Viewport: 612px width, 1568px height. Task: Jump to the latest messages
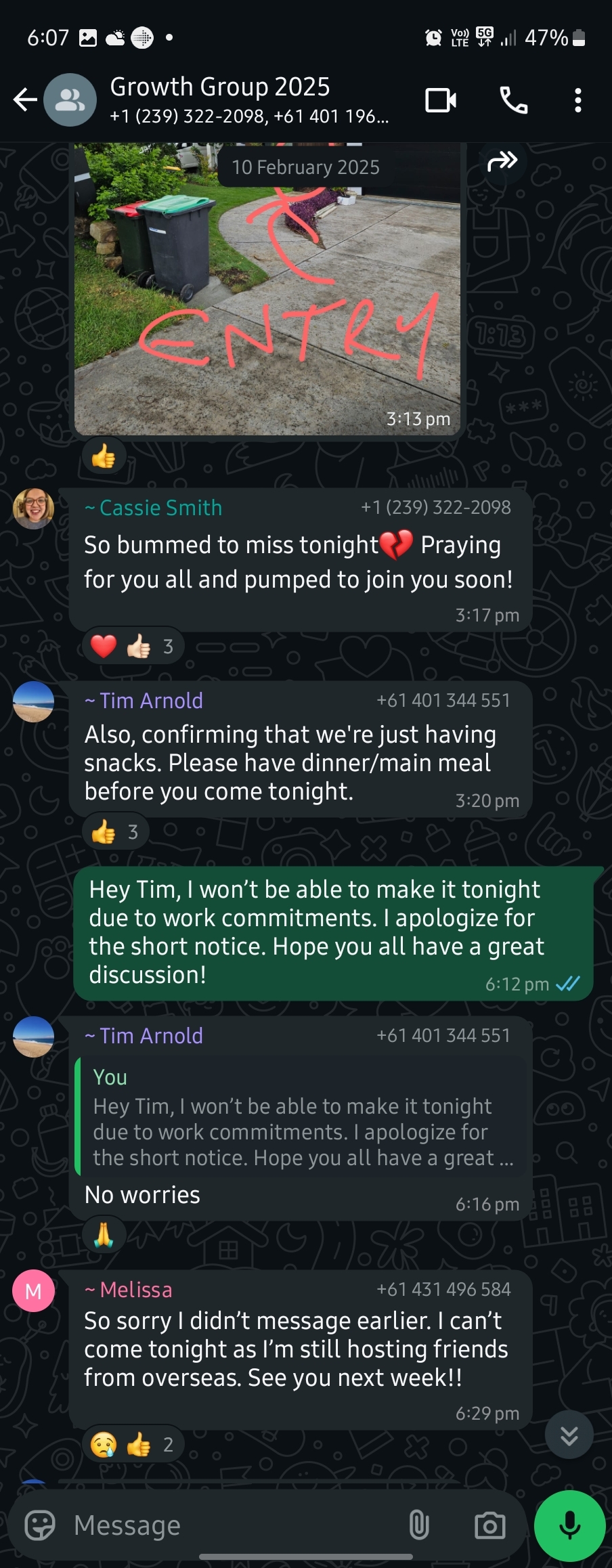pyautogui.click(x=569, y=1435)
